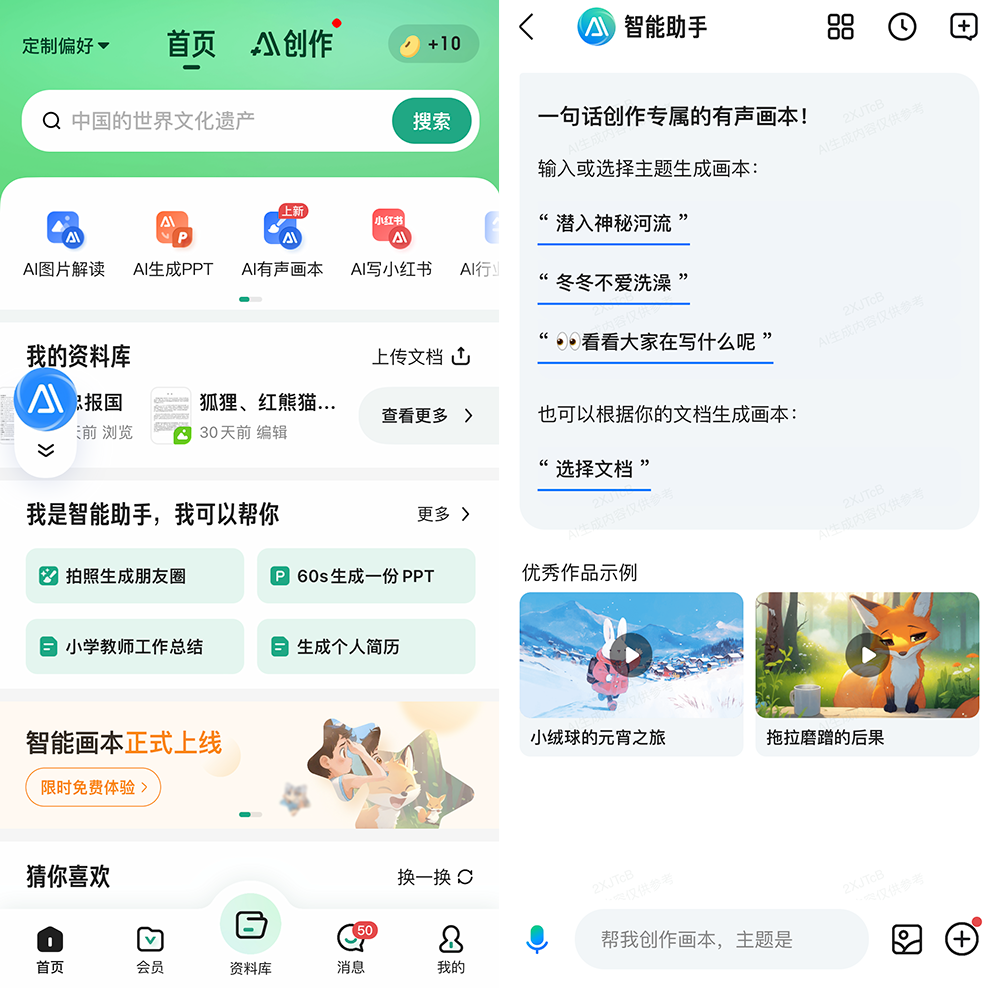Screen dimensions: 1000x988
Task: Open the 会员 tab
Action: (x=150, y=948)
